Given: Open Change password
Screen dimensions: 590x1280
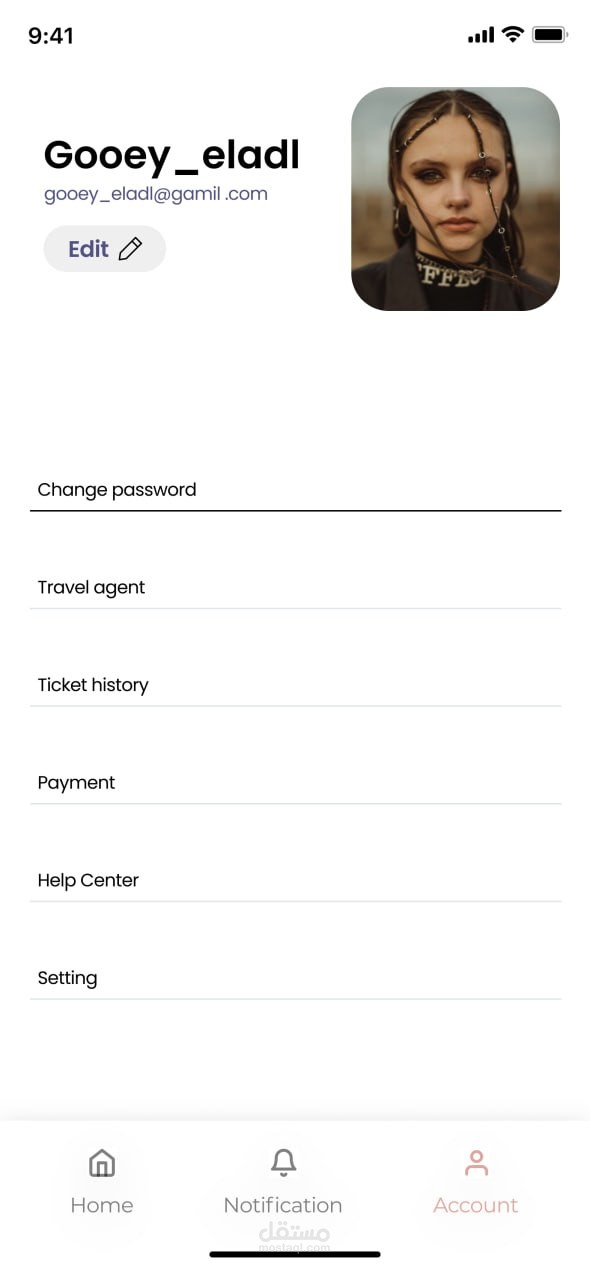Looking at the screenshot, I should point(295,490).
